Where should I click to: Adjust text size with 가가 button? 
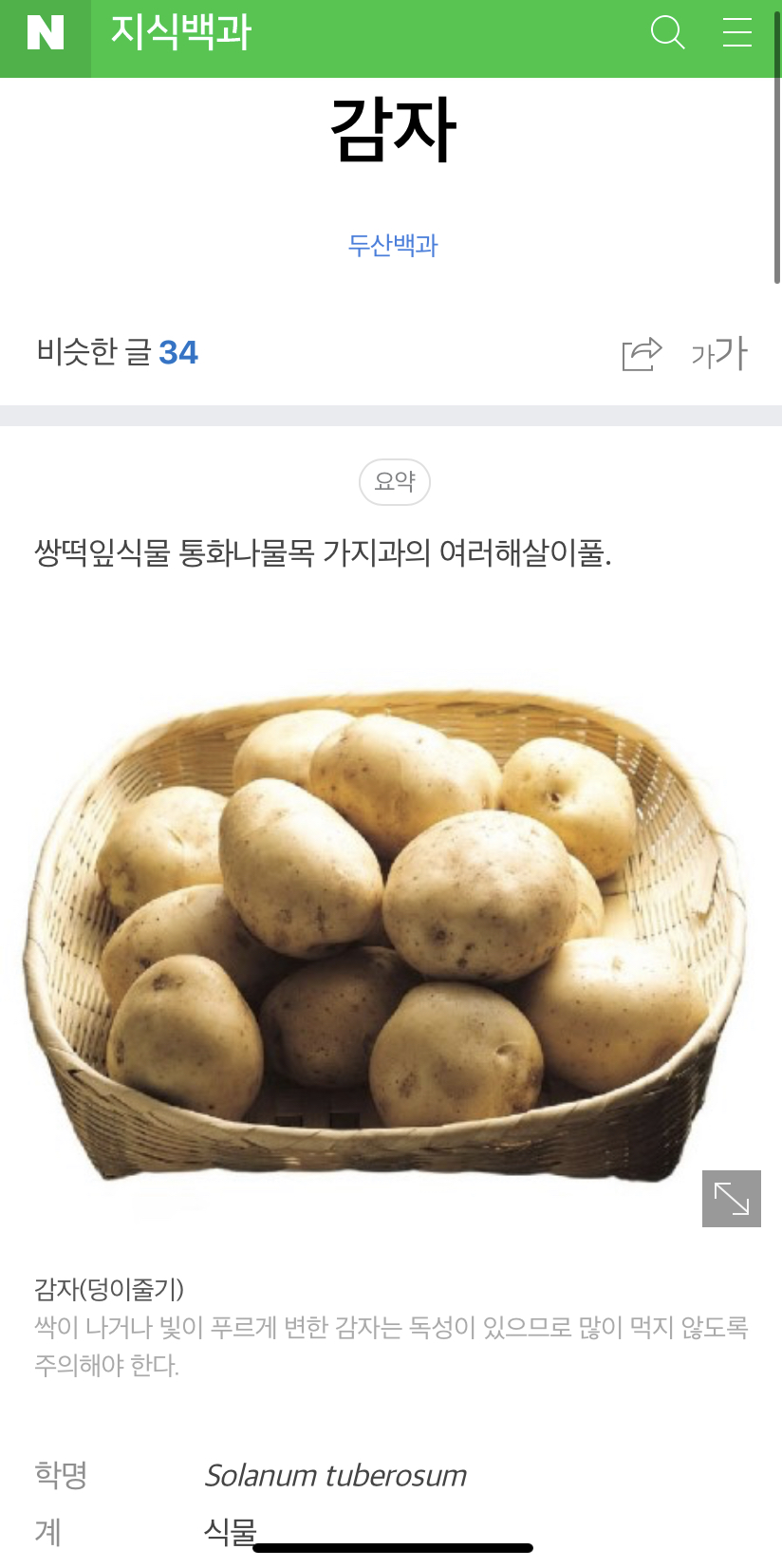coord(719,353)
